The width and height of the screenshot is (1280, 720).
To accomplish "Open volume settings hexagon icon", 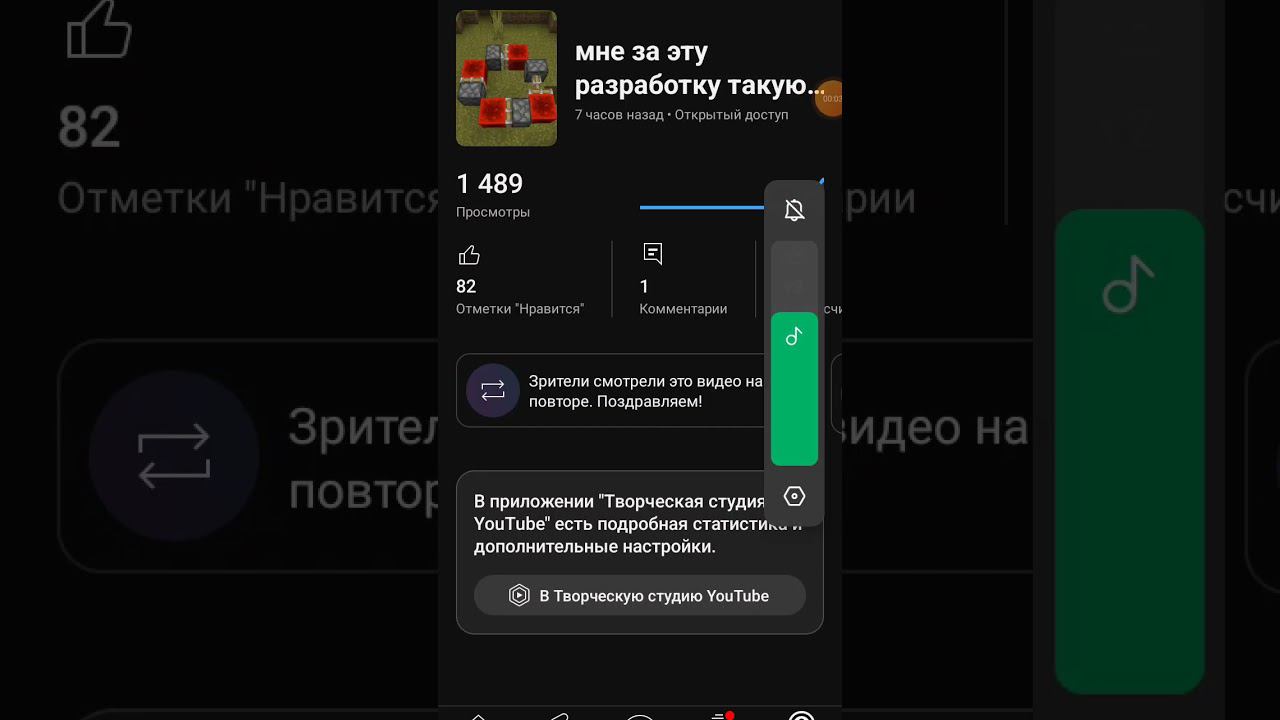I will [794, 496].
